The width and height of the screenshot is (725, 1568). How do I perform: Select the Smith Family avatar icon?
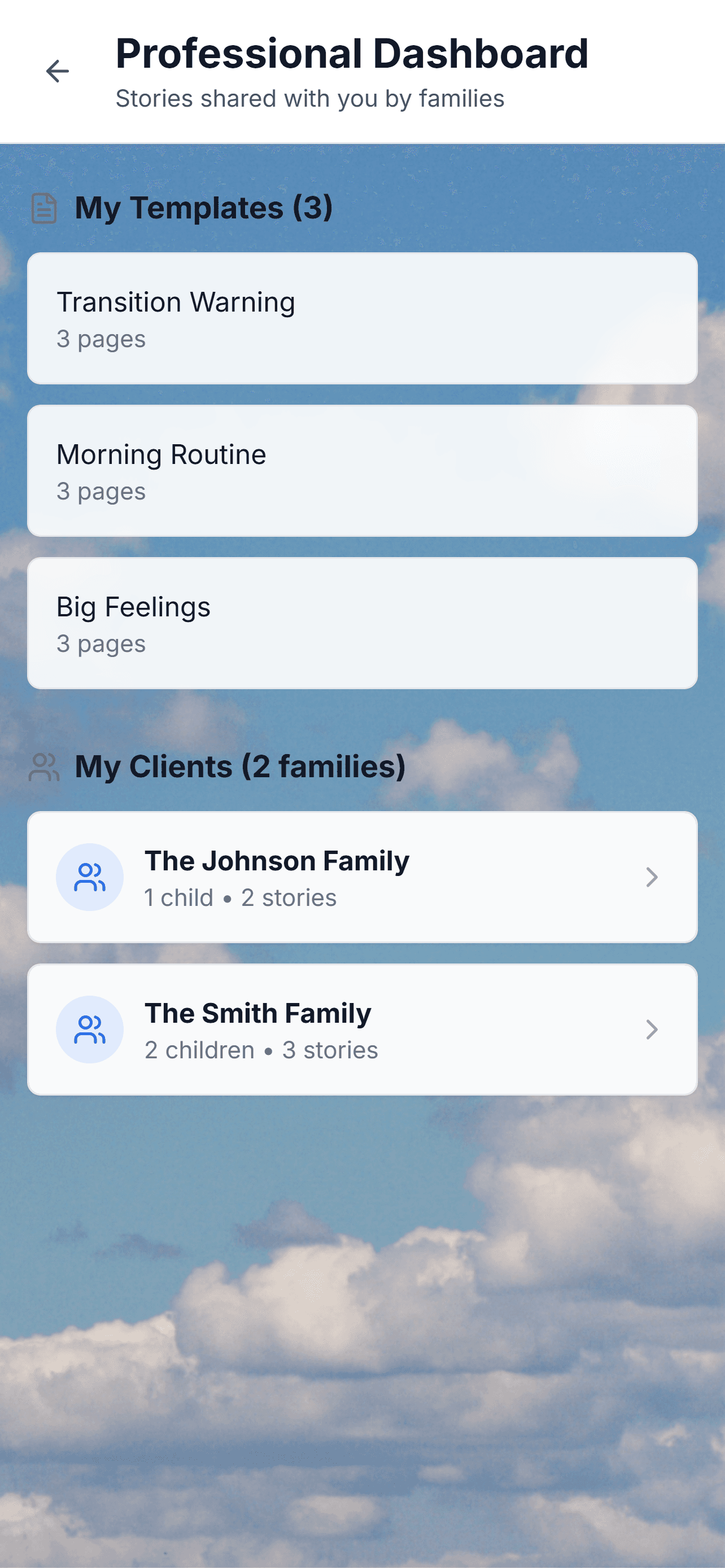pyautogui.click(x=90, y=1030)
